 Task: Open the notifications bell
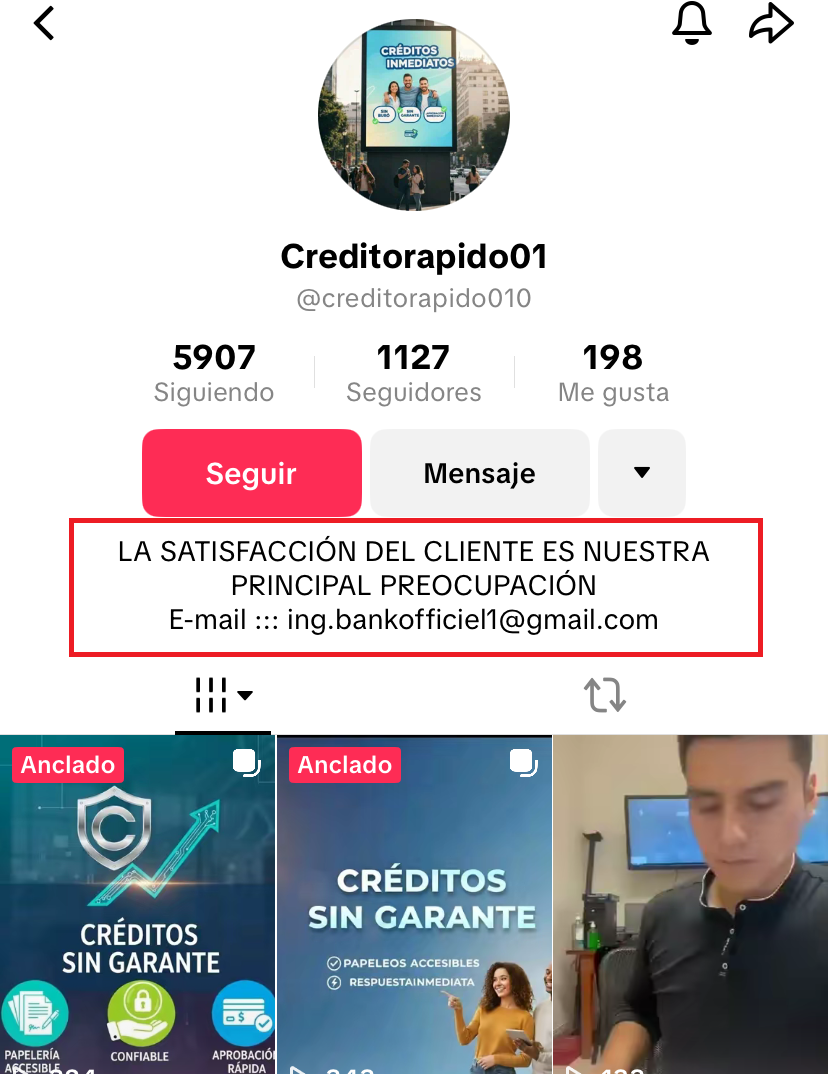click(x=691, y=24)
